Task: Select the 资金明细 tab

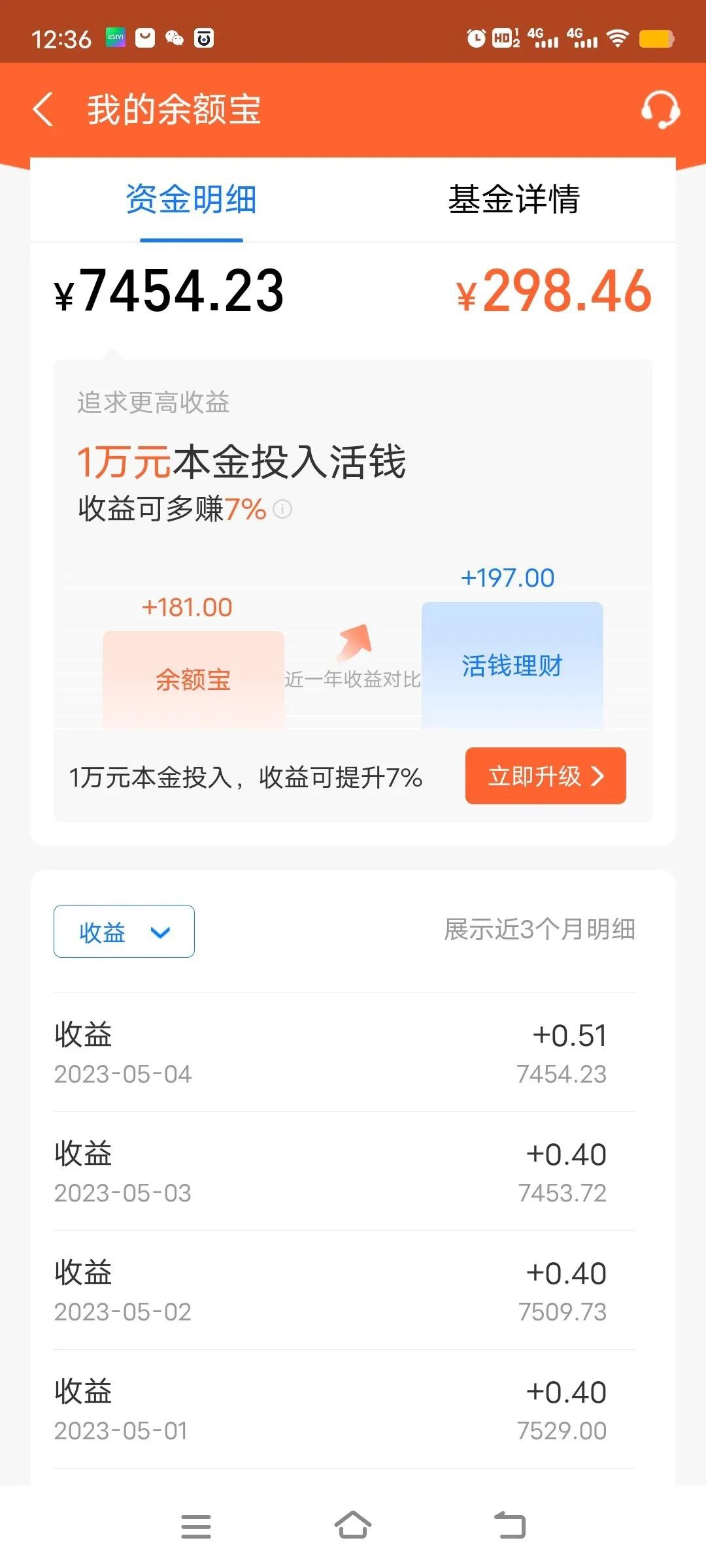Action: [x=191, y=199]
